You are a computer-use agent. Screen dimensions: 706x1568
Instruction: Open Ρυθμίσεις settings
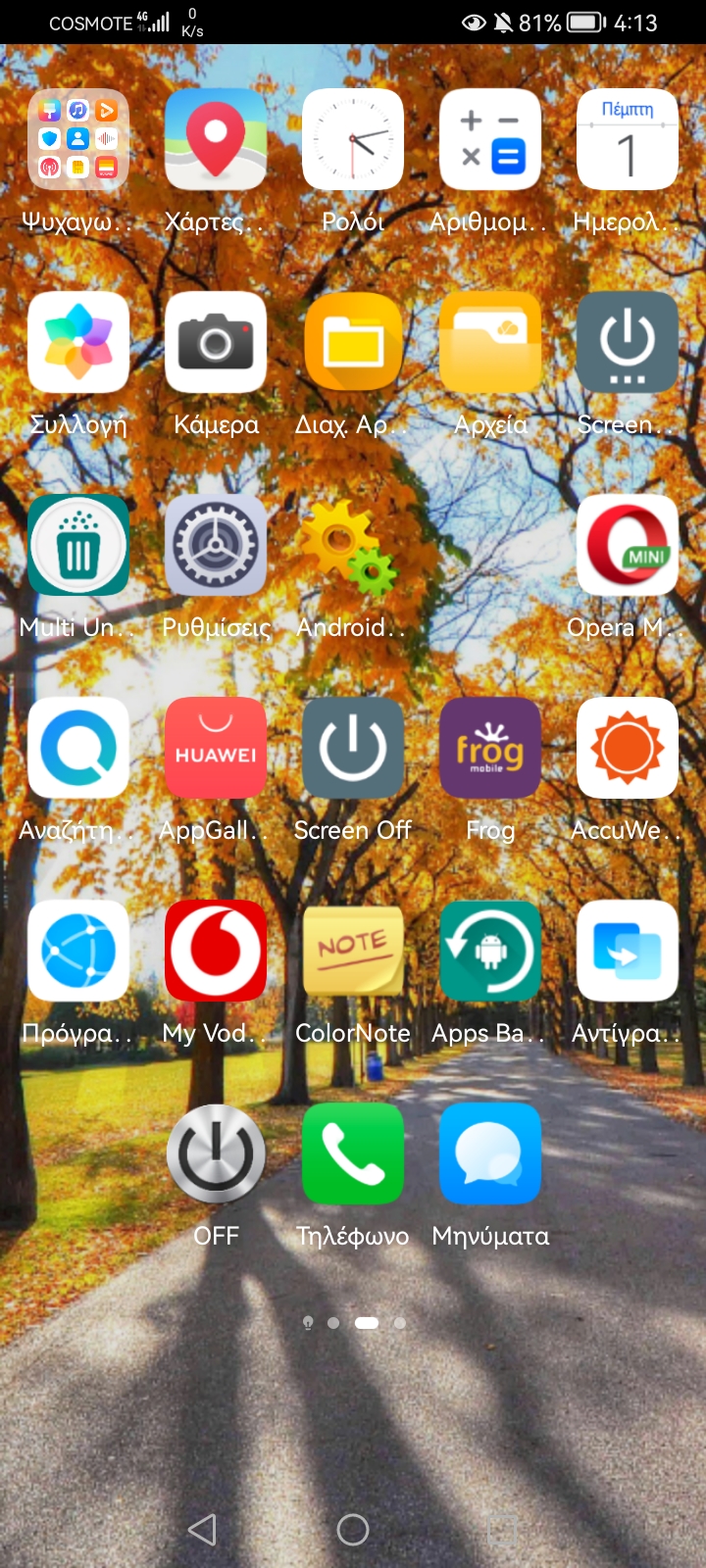click(x=216, y=545)
